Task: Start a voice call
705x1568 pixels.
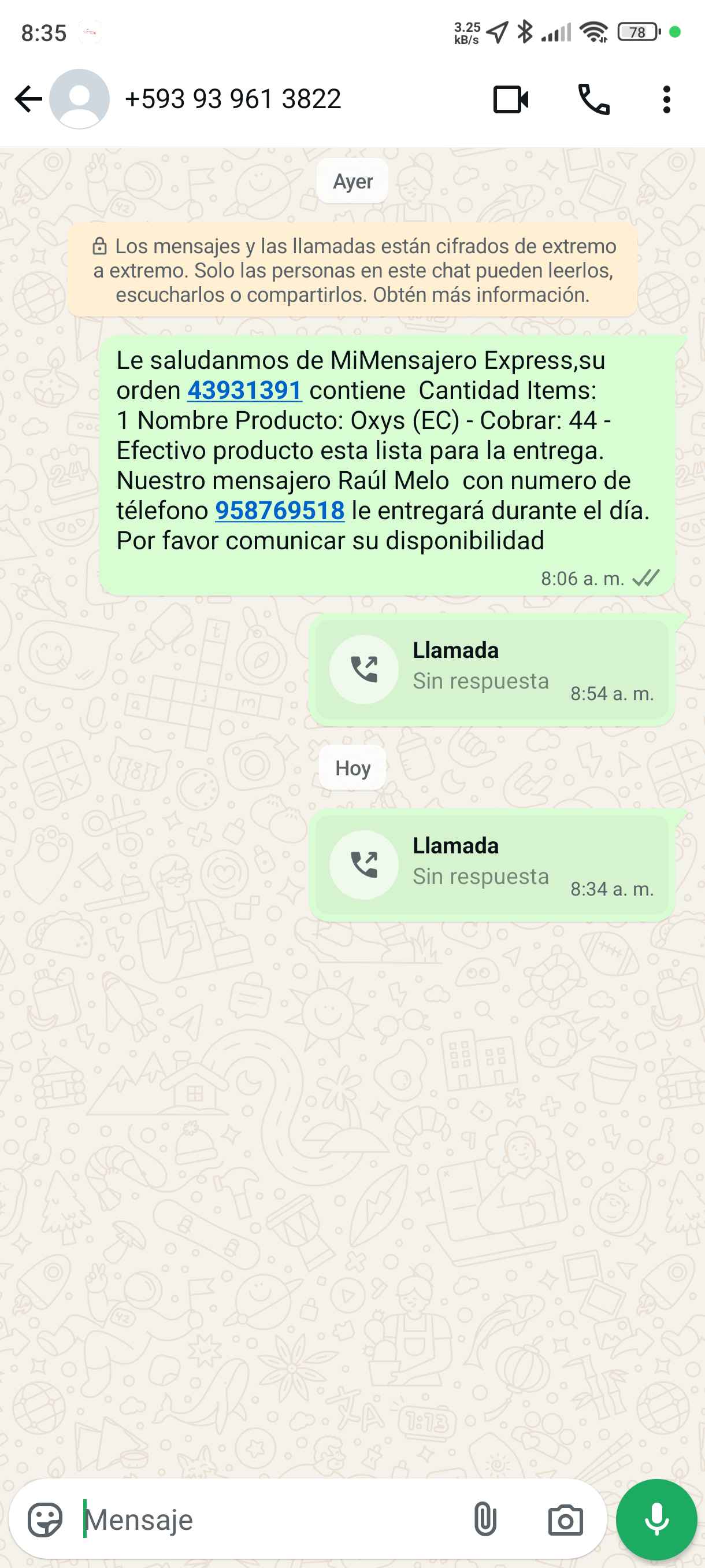Action: 593,99
